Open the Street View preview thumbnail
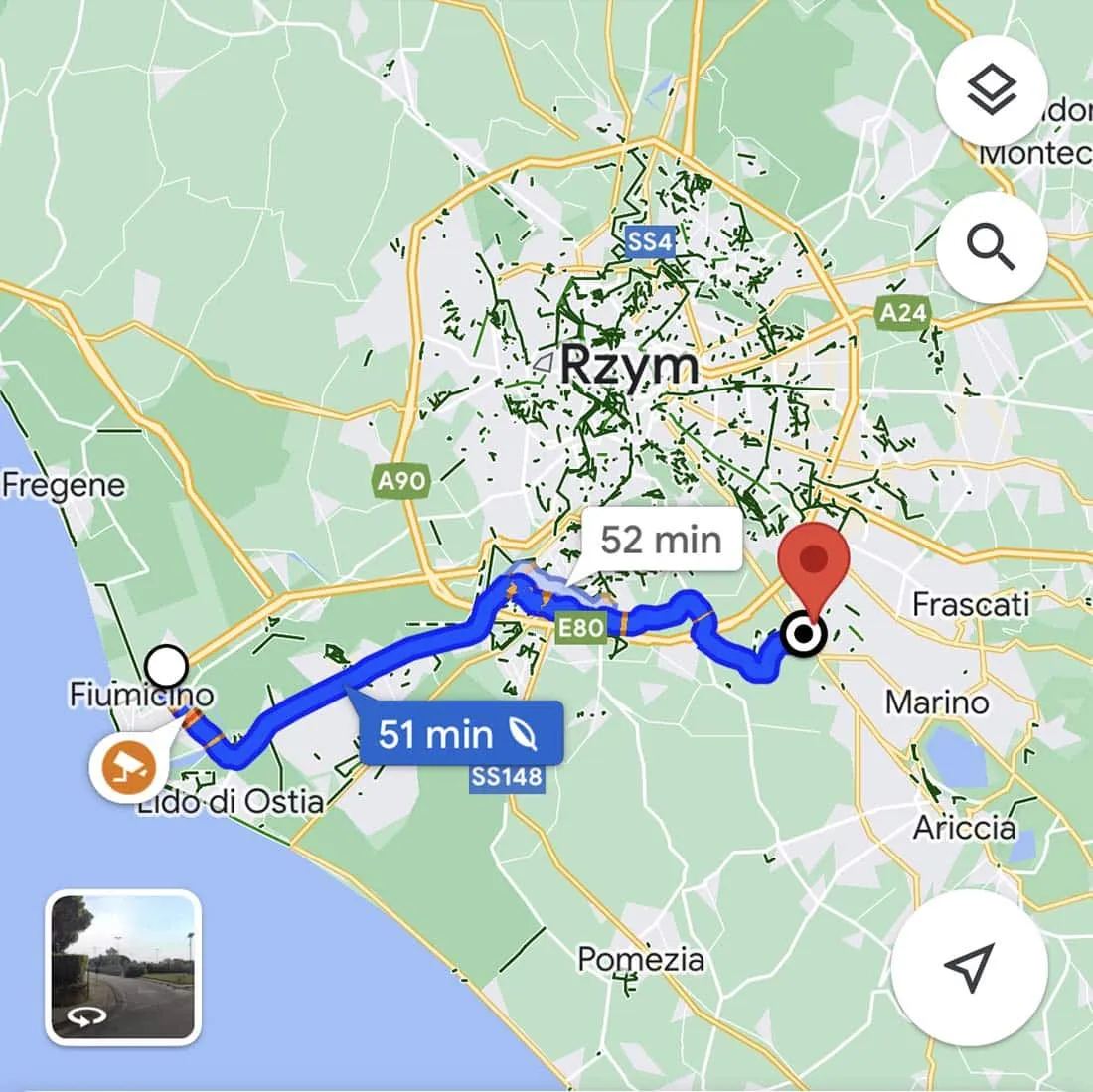 click(123, 967)
